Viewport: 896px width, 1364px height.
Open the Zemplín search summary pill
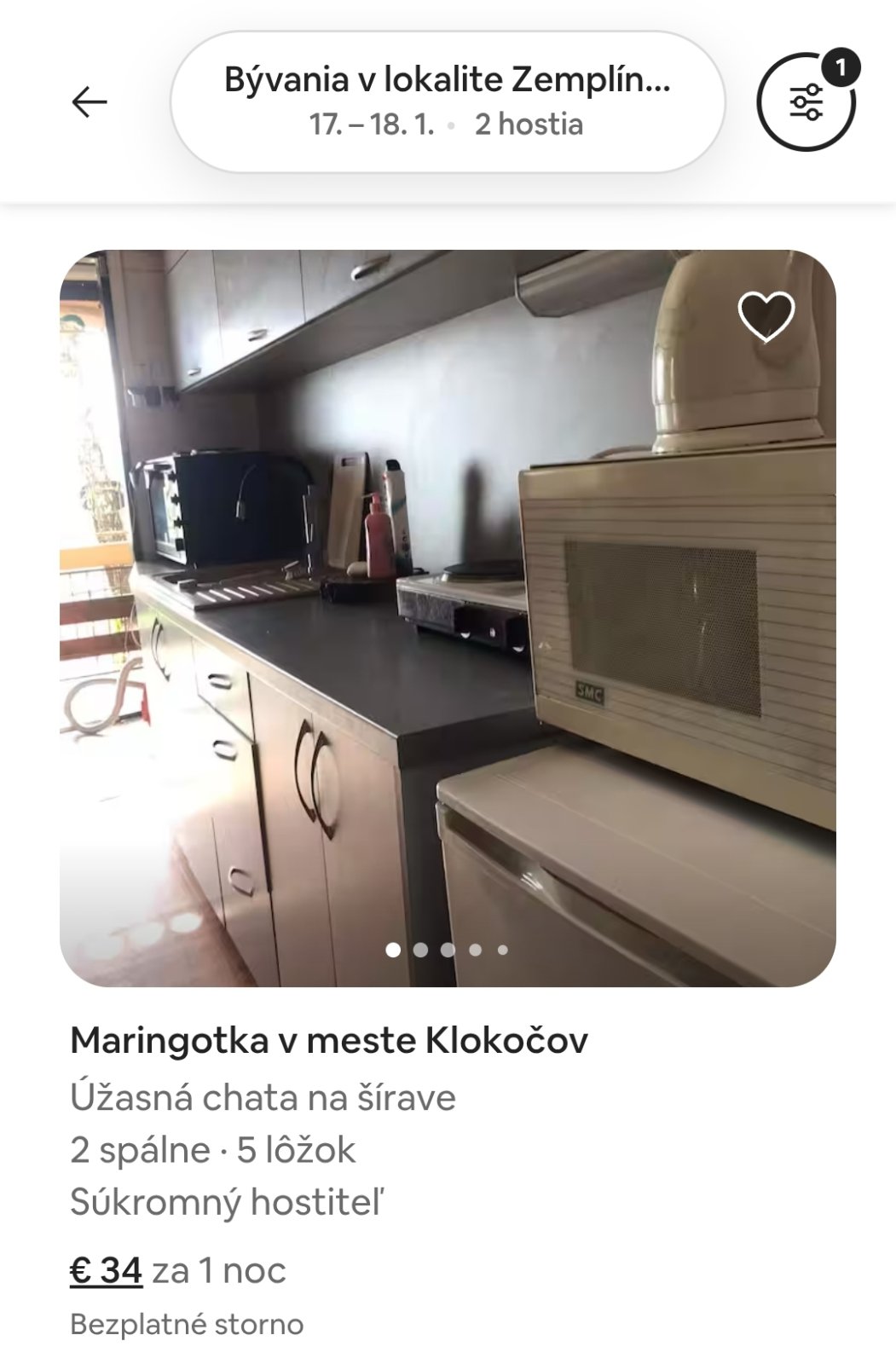click(447, 102)
